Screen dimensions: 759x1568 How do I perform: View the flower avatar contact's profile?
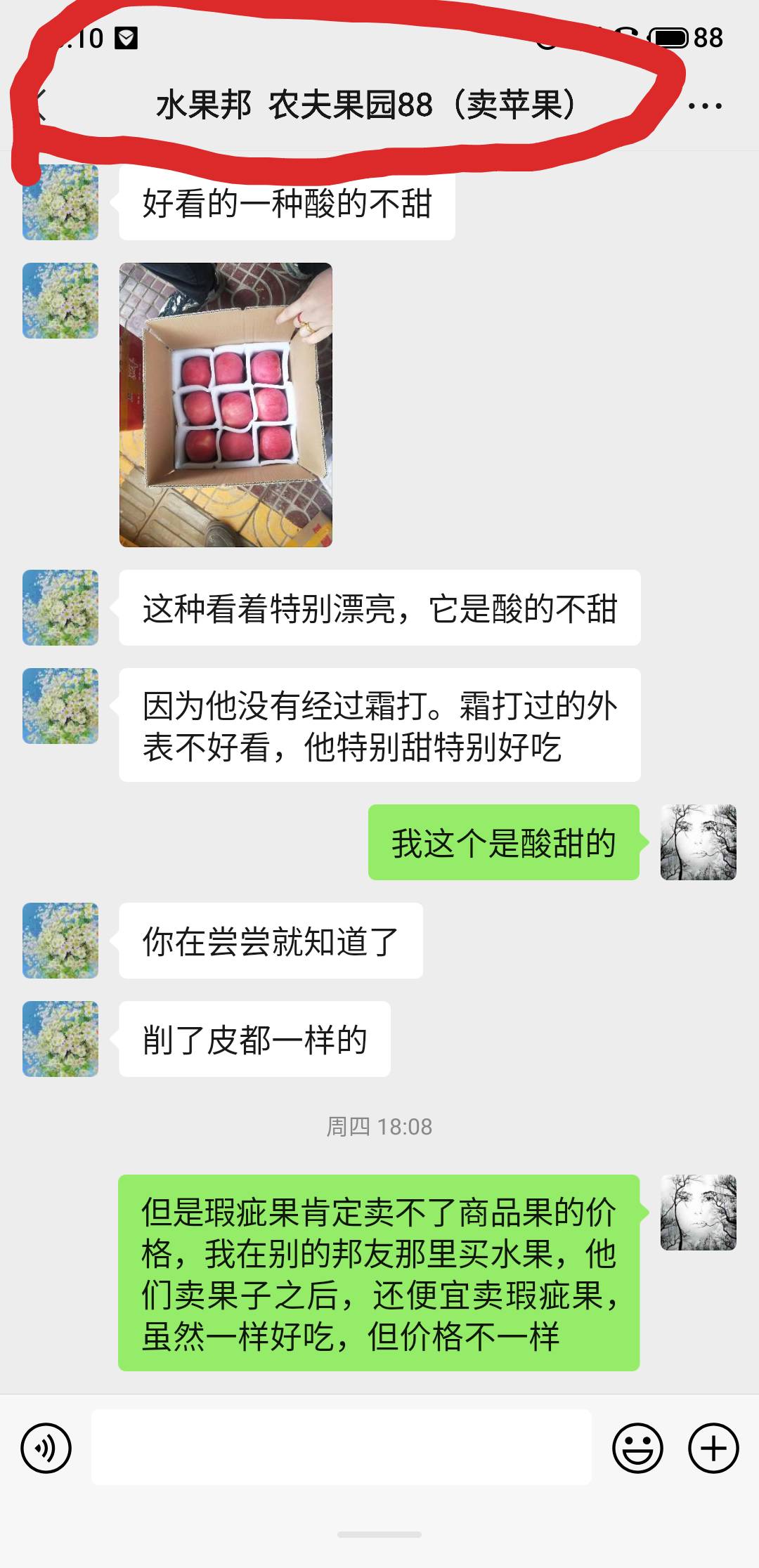pos(60,608)
